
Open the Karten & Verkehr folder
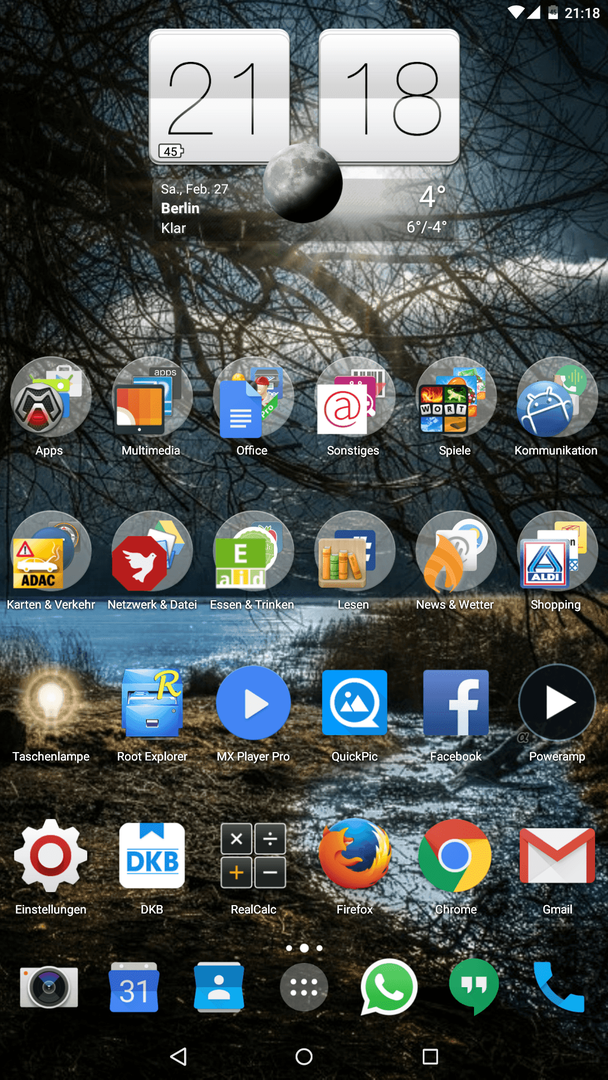[x=50, y=552]
